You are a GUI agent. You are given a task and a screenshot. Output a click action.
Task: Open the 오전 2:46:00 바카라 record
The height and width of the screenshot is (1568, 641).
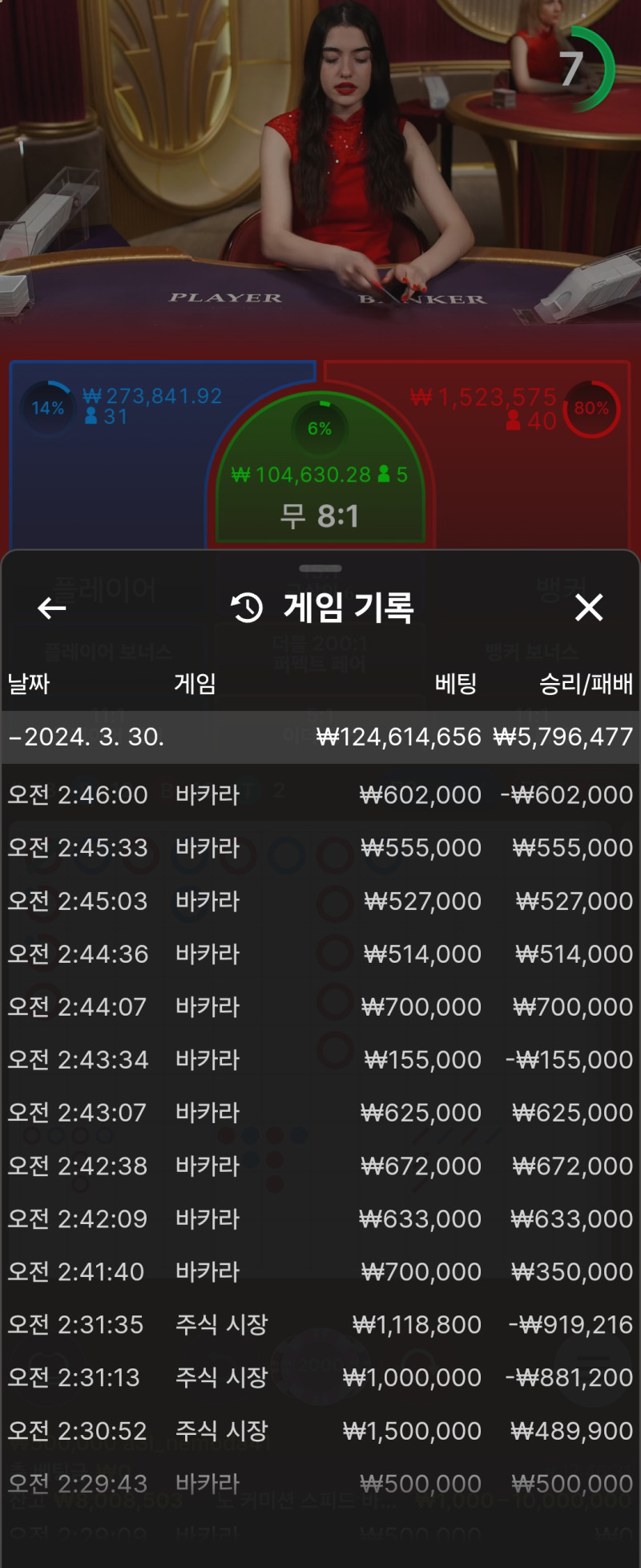320,794
